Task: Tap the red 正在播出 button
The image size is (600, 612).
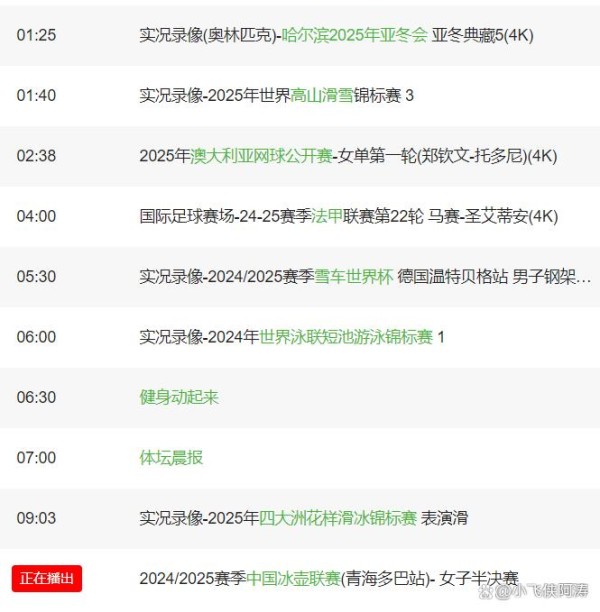Action: [47, 578]
